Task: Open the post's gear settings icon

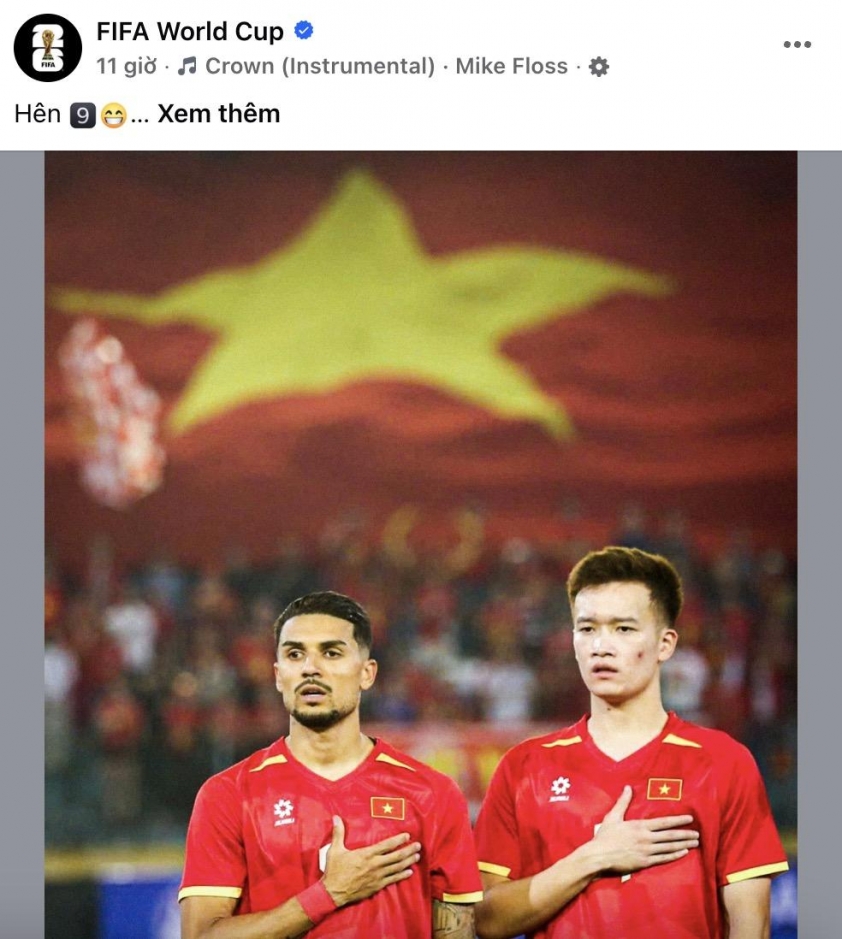Action: [x=598, y=67]
